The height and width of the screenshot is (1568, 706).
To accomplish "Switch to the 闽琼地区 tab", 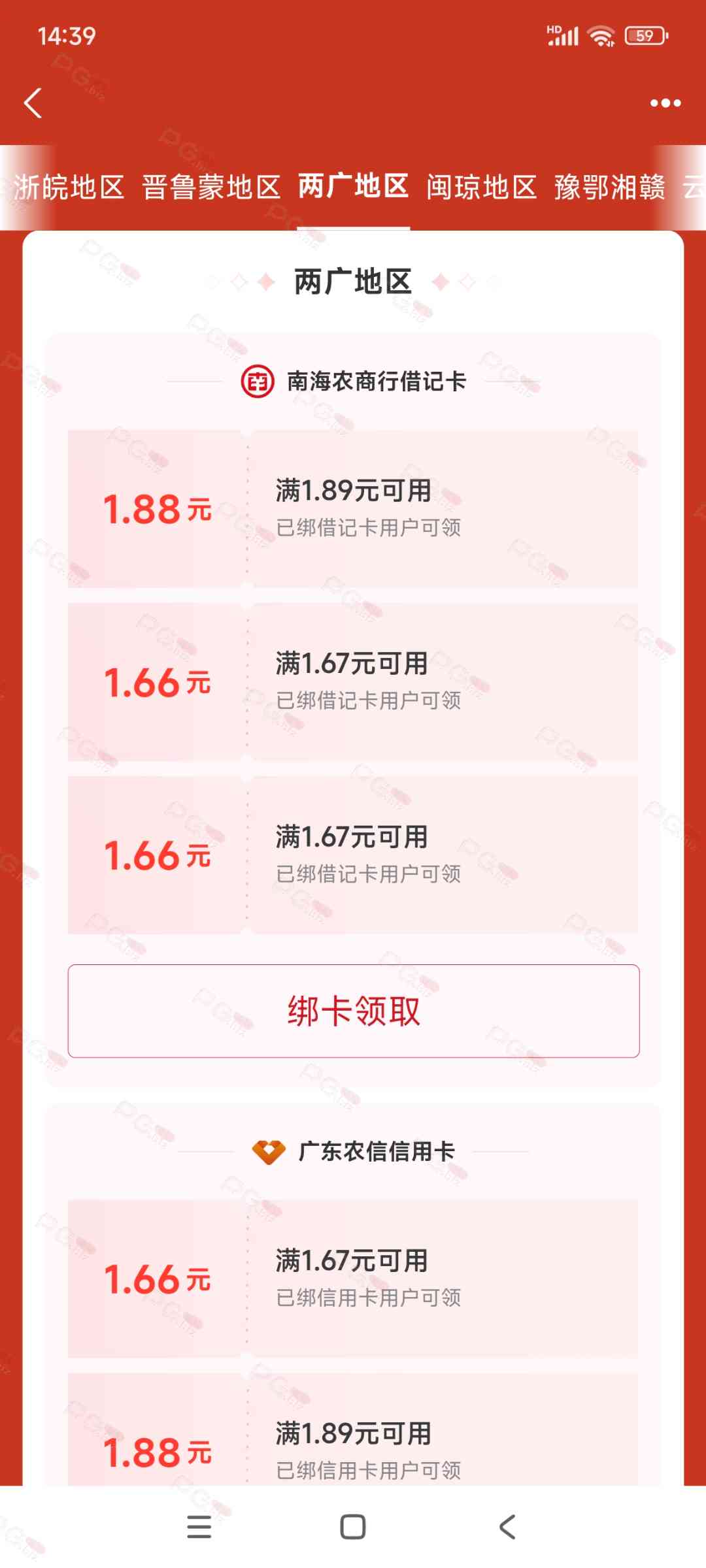I will (481, 188).
